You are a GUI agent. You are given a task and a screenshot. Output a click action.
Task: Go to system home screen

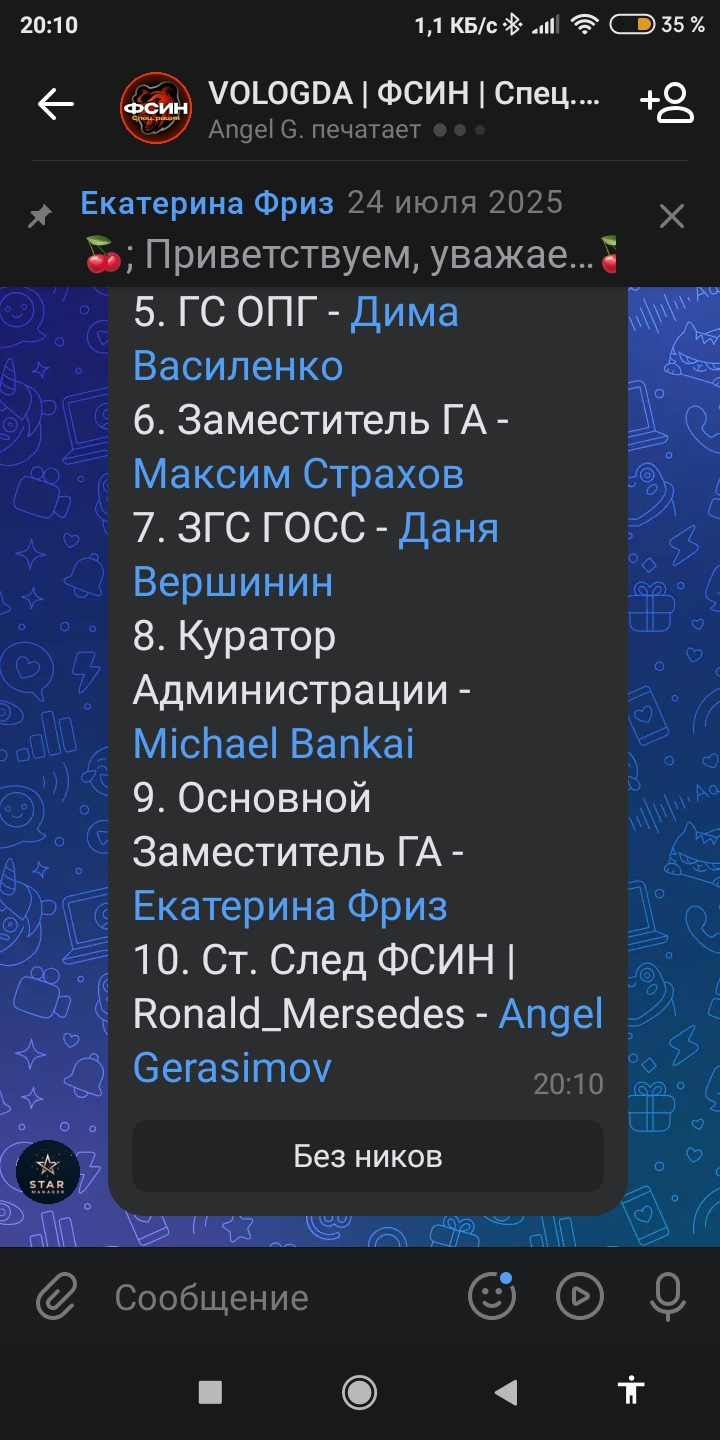pos(359,1391)
